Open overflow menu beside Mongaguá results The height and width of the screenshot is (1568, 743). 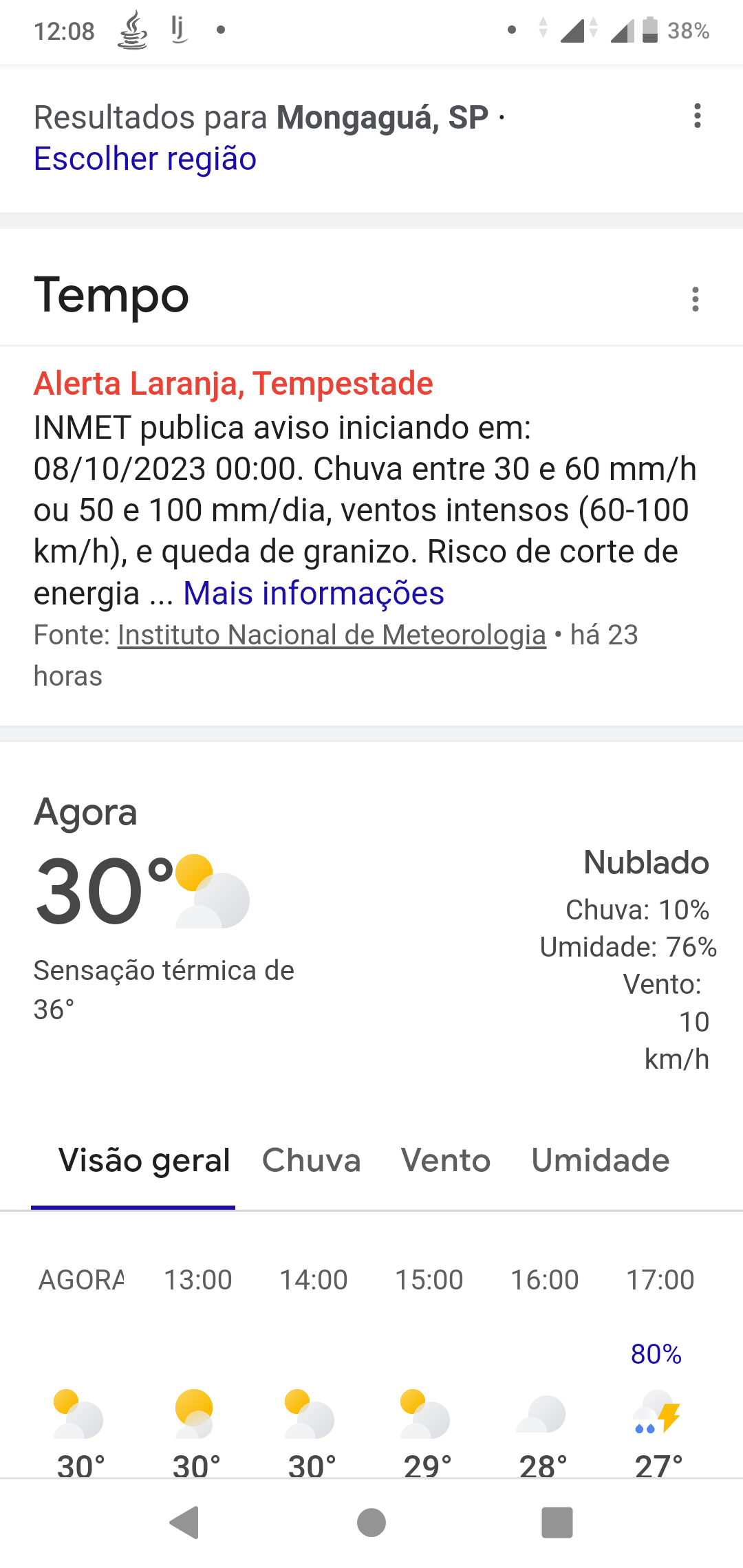pyautogui.click(x=698, y=116)
